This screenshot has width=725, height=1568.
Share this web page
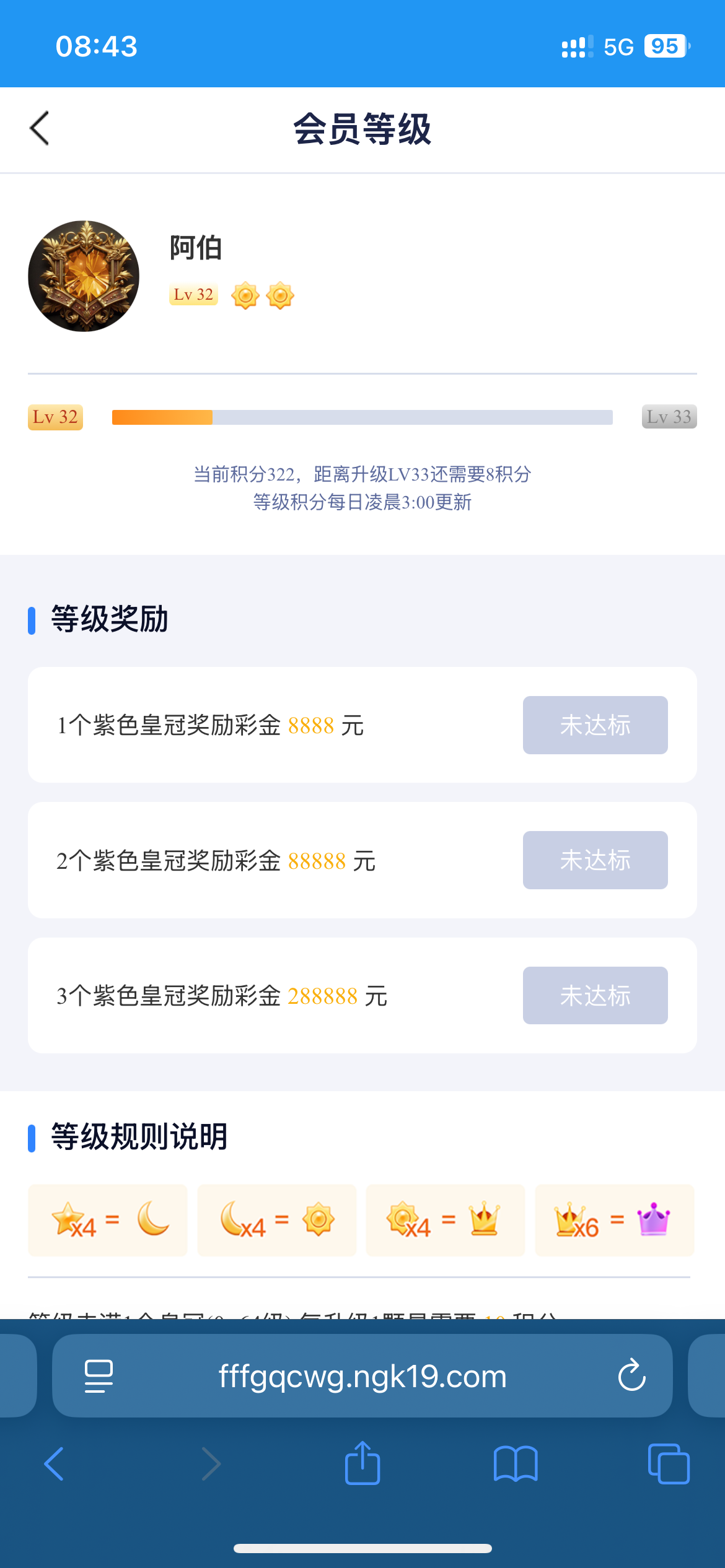click(362, 1463)
